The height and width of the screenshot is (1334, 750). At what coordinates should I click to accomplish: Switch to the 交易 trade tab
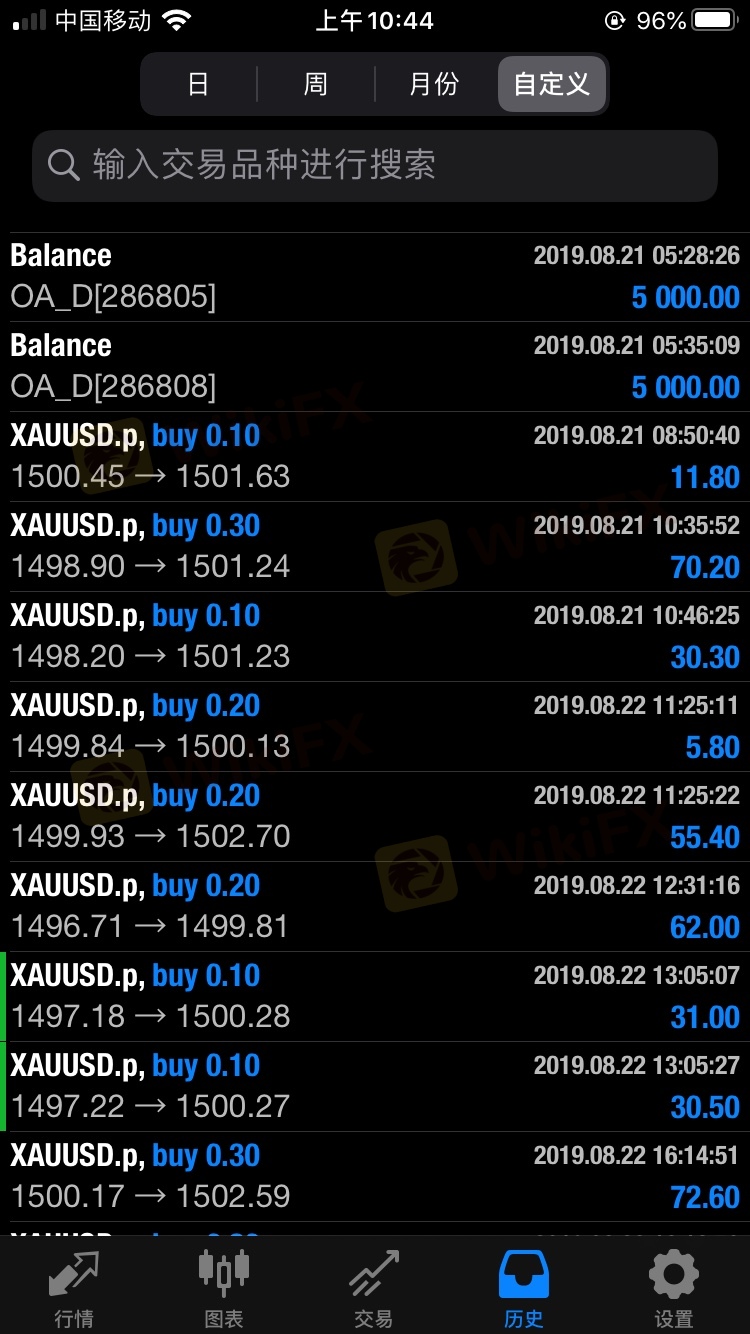[374, 1289]
